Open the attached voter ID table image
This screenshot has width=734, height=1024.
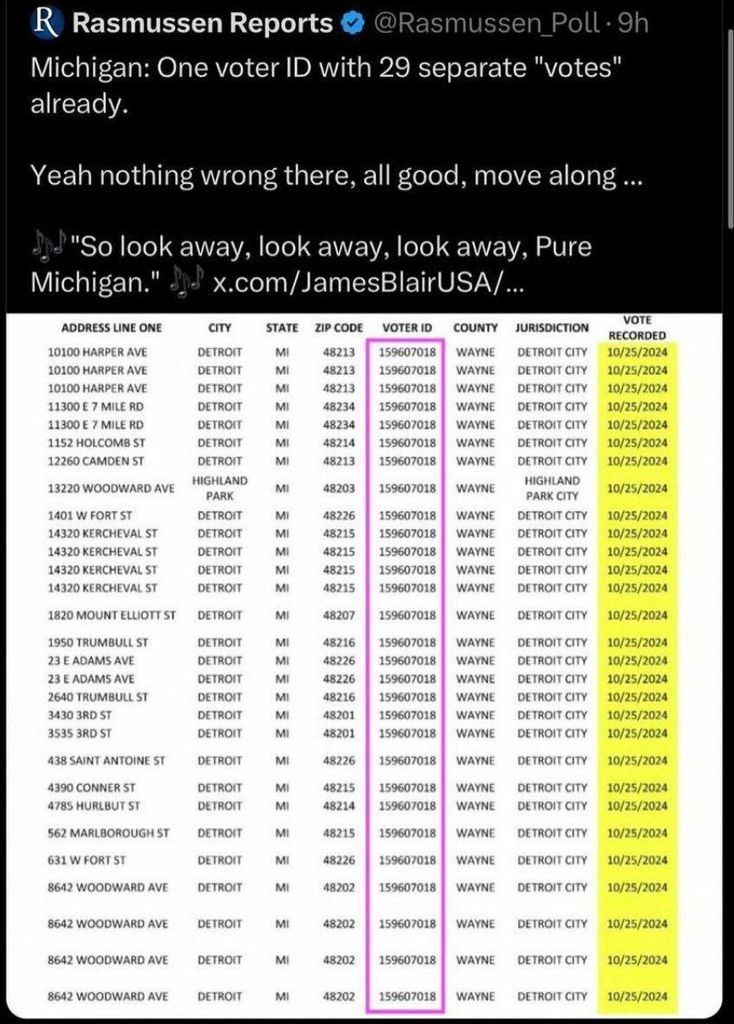click(367, 660)
